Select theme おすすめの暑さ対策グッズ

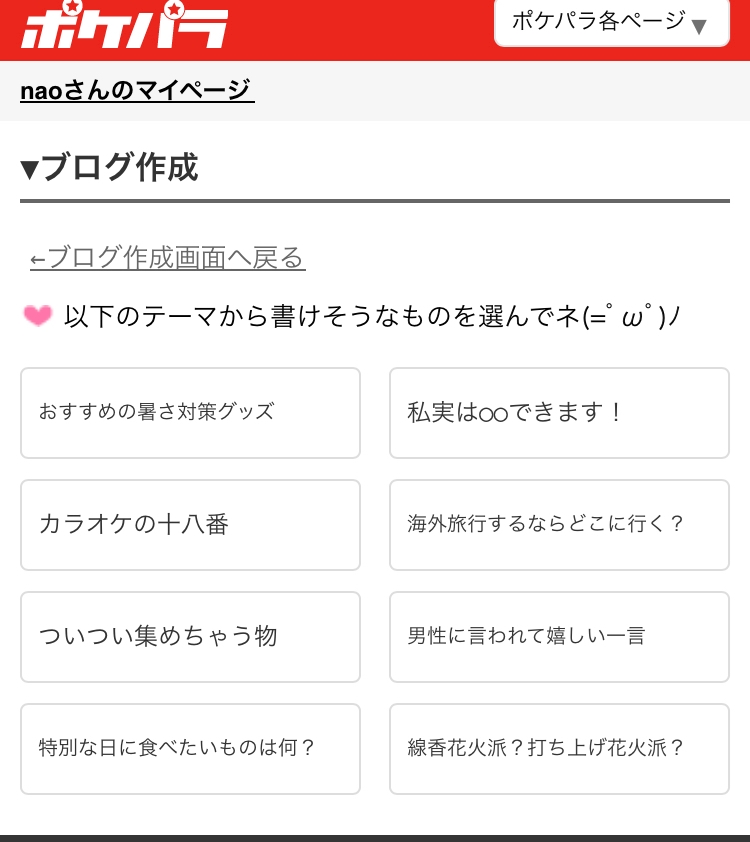(x=190, y=413)
